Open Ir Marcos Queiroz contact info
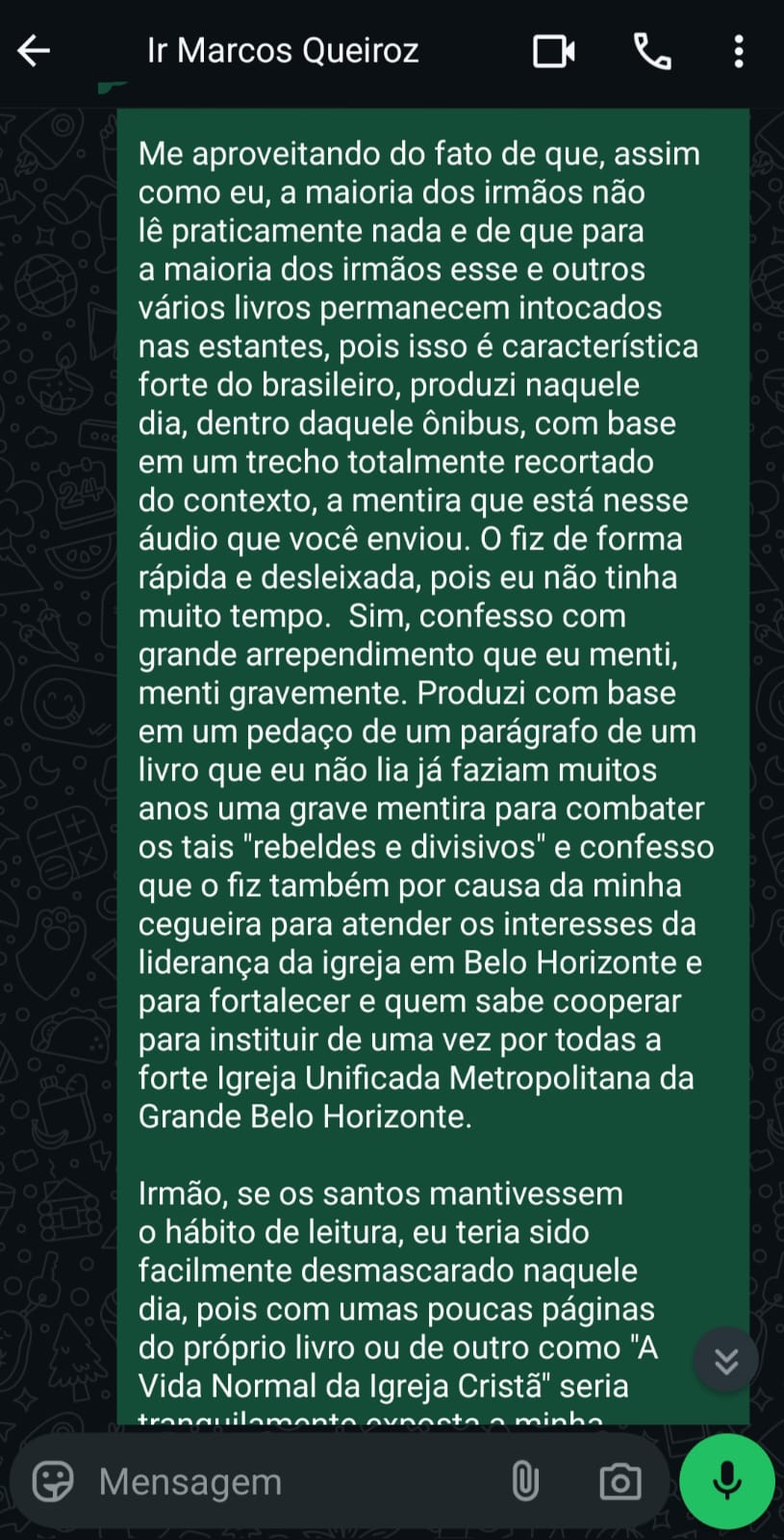Viewport: 784px width, 1540px height. (283, 51)
